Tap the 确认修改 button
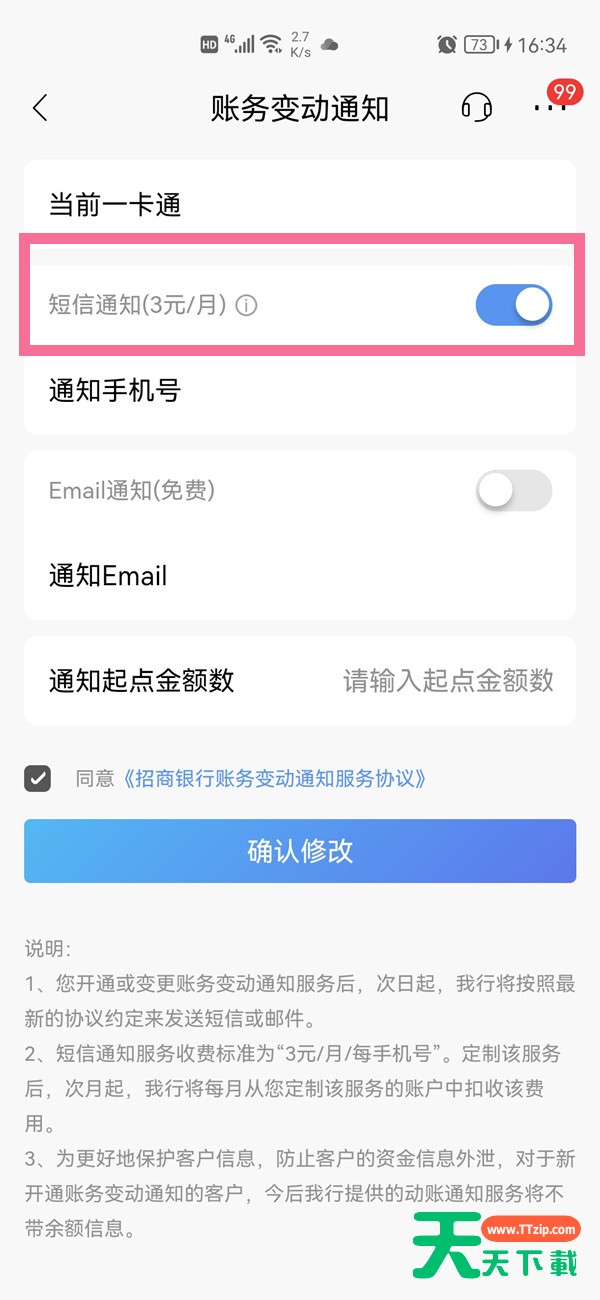 tap(300, 851)
